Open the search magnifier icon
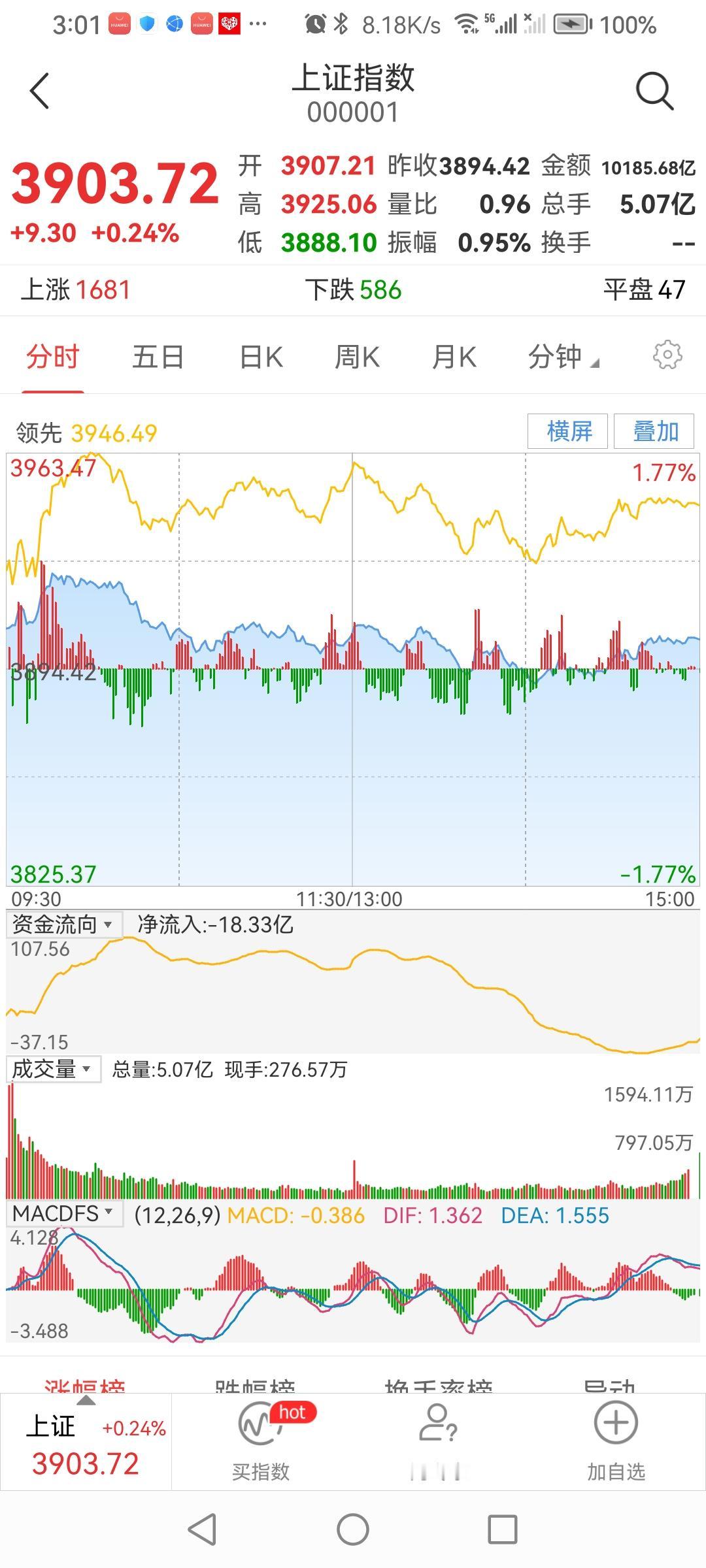This screenshot has width=706, height=1568. pos(654,91)
